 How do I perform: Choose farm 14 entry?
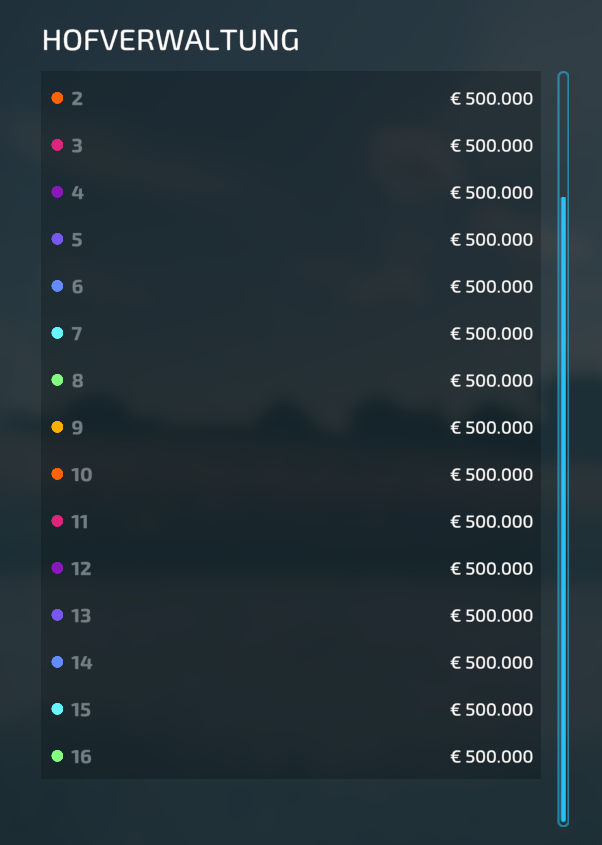[x=291, y=662]
